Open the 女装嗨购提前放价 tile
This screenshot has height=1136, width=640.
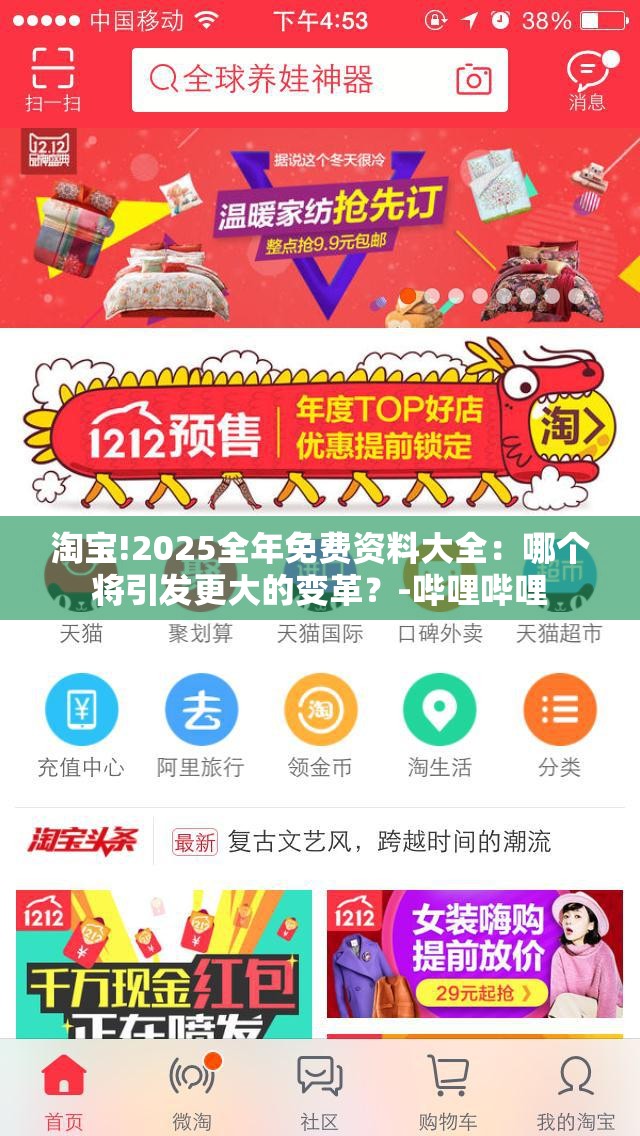pyautogui.click(x=475, y=953)
